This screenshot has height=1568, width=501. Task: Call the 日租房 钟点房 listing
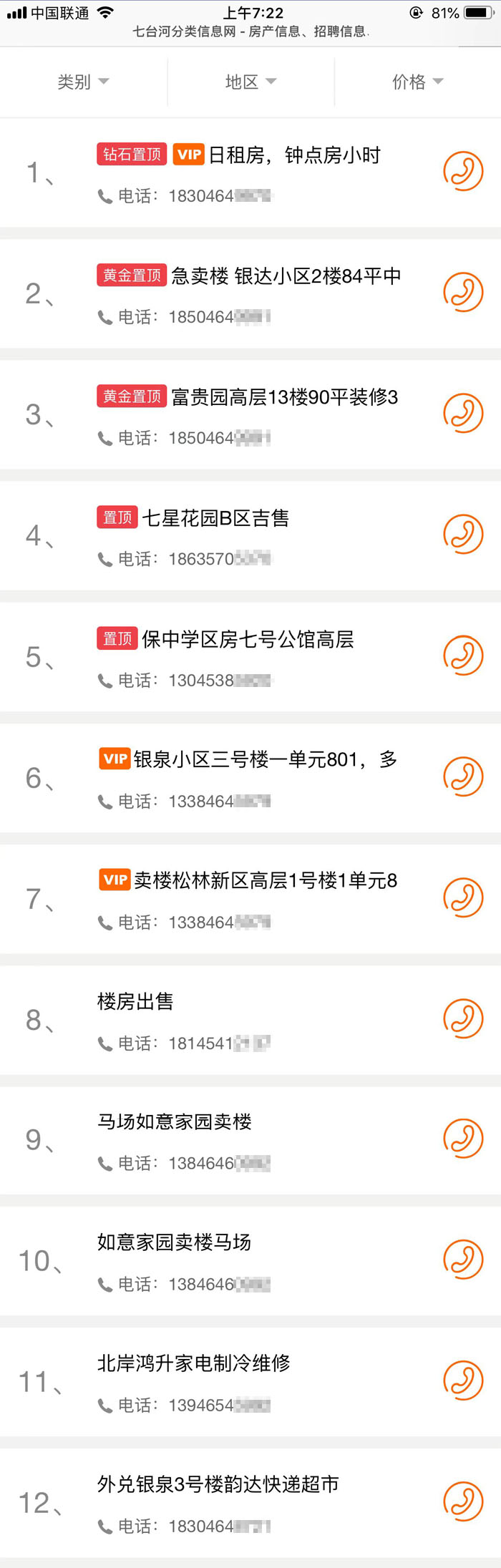pyautogui.click(x=463, y=172)
